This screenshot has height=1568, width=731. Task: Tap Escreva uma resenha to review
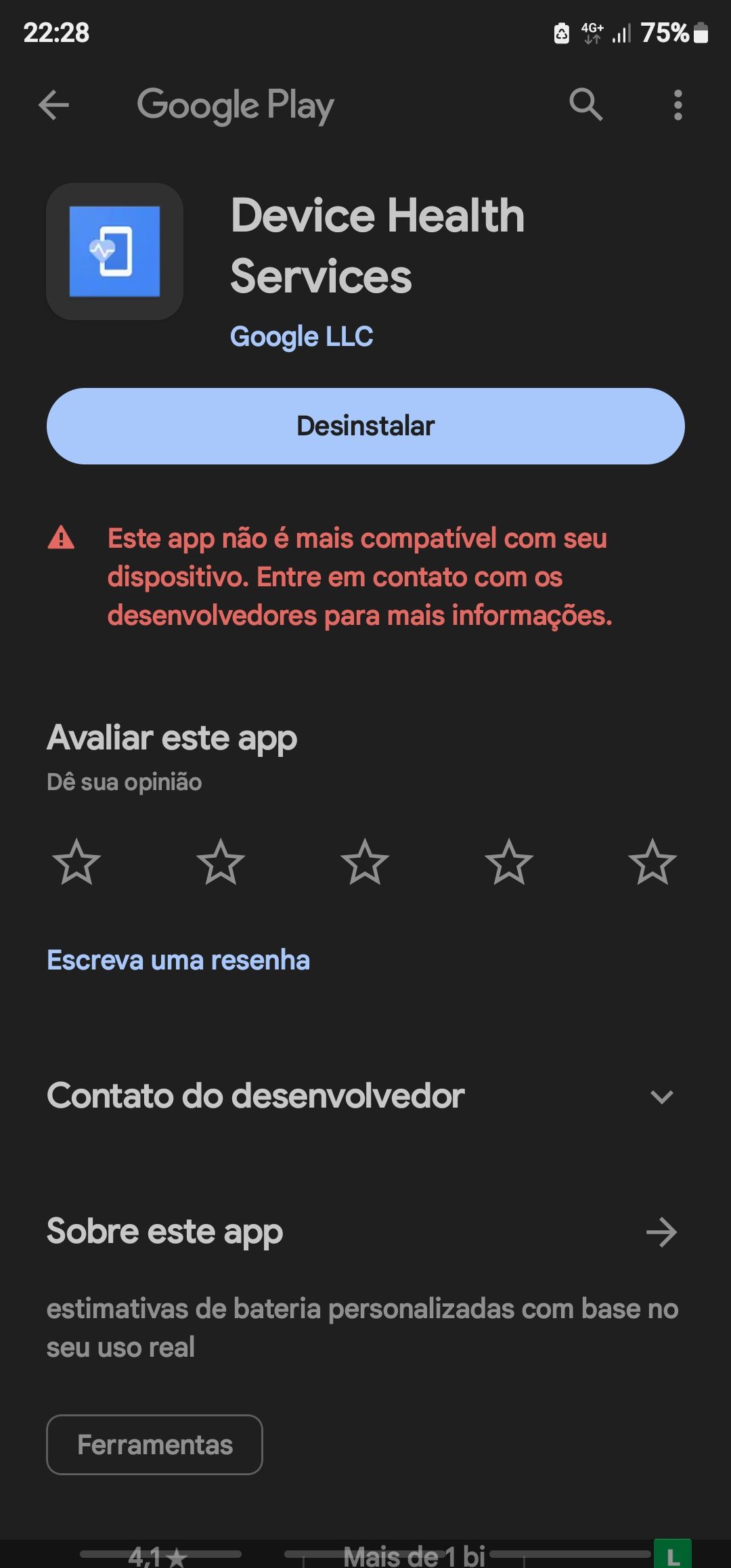[x=177, y=960]
